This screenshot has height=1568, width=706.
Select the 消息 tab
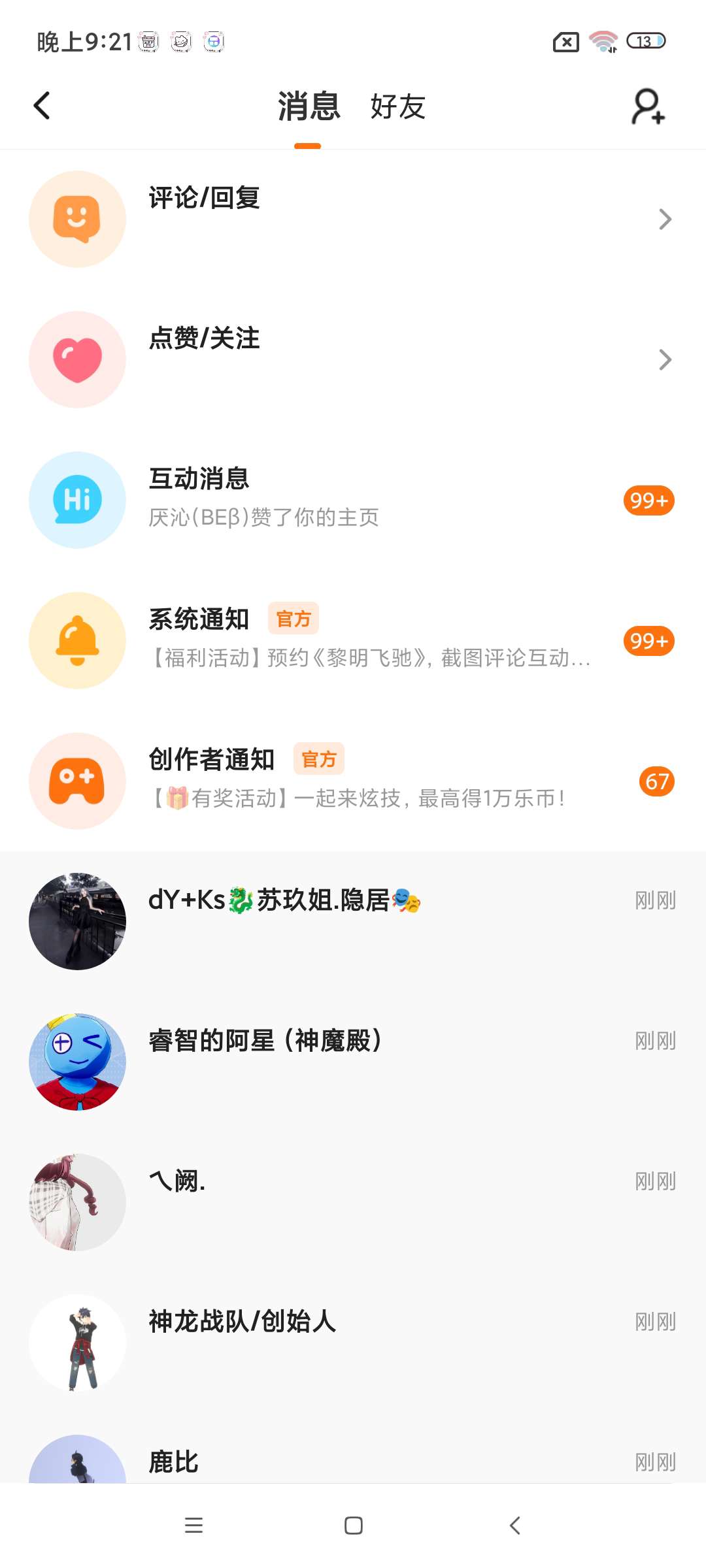[309, 106]
